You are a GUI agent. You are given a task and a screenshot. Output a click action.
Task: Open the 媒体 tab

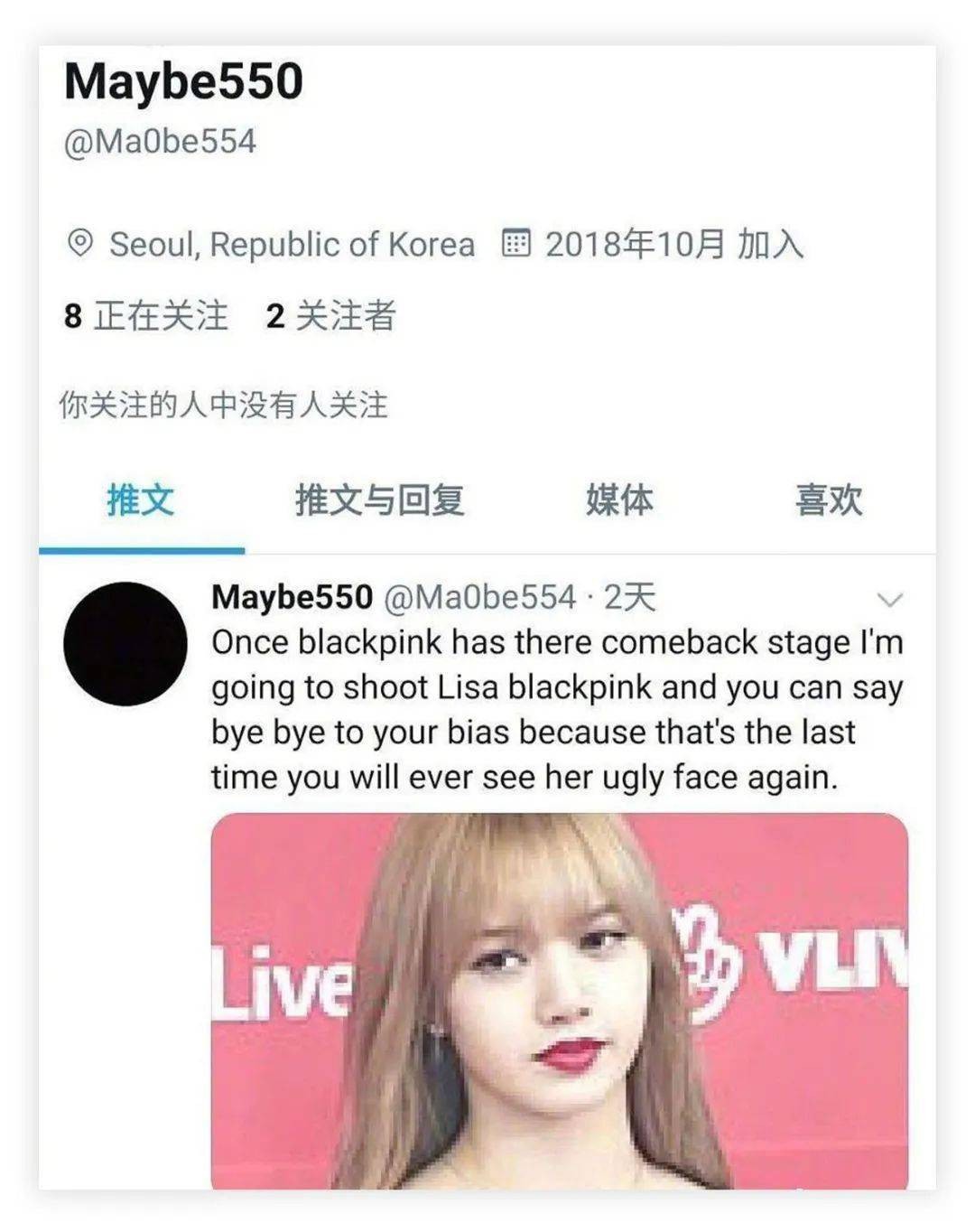pyautogui.click(x=619, y=500)
